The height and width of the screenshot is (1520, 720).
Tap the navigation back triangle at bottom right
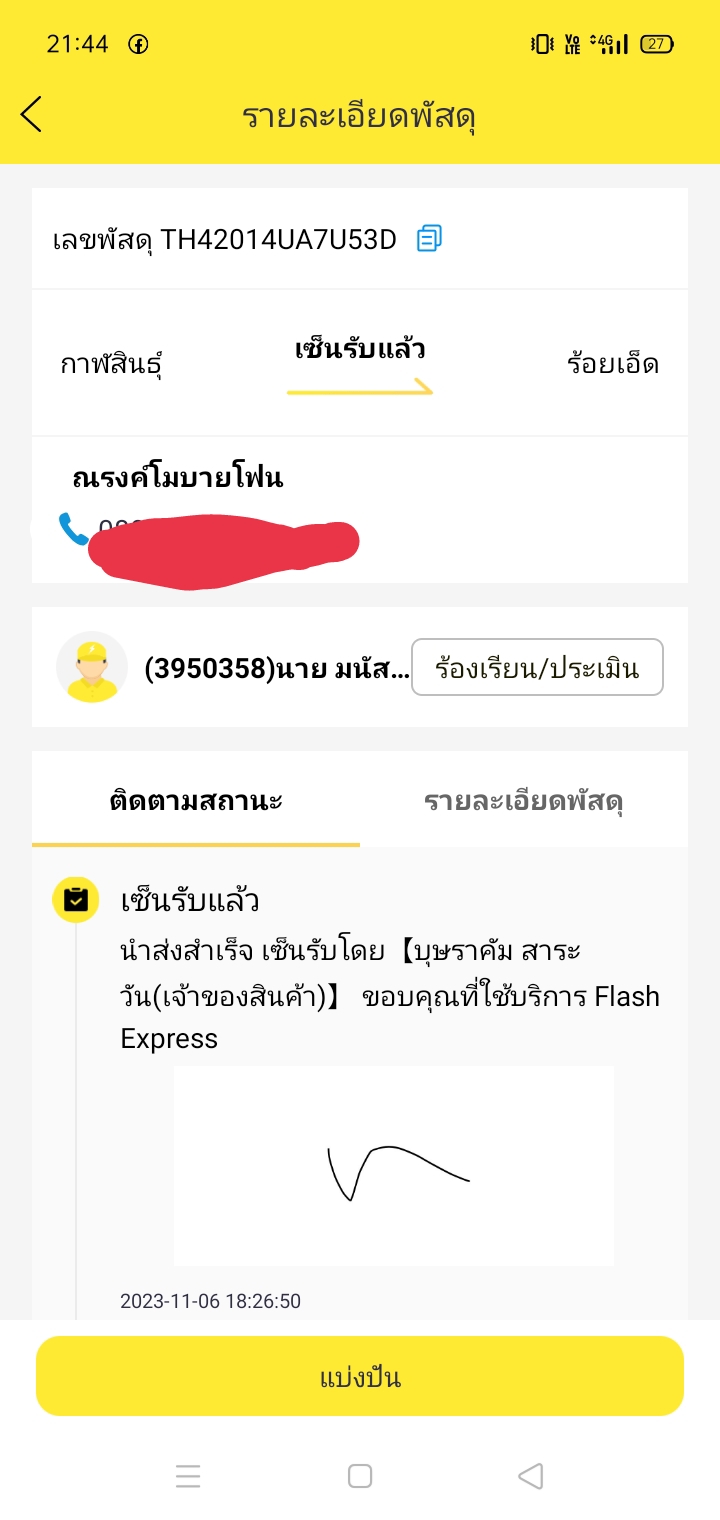point(531,1476)
